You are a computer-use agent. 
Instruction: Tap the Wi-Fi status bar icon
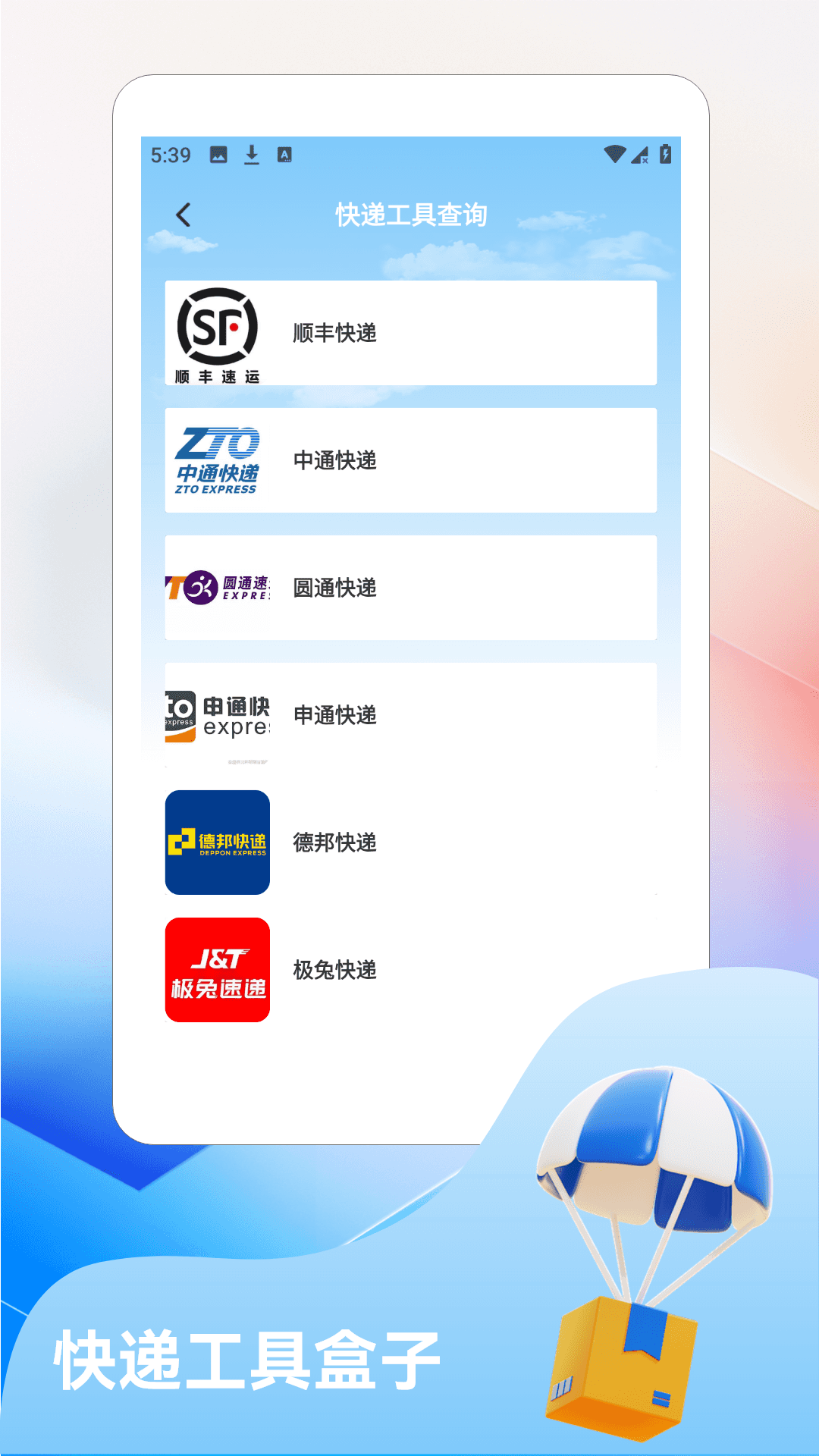pos(614,154)
